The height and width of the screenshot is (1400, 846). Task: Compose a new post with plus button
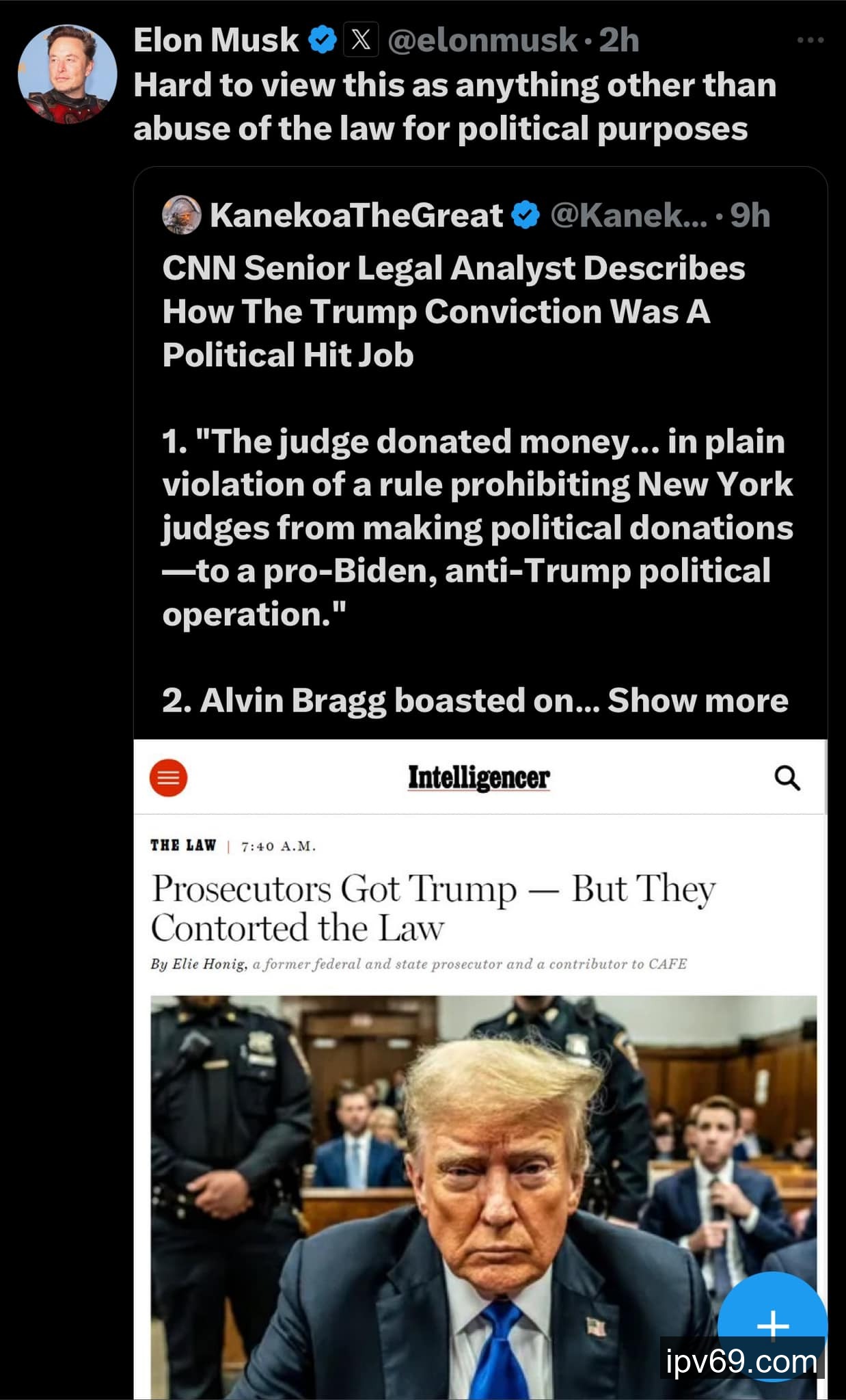(772, 1324)
